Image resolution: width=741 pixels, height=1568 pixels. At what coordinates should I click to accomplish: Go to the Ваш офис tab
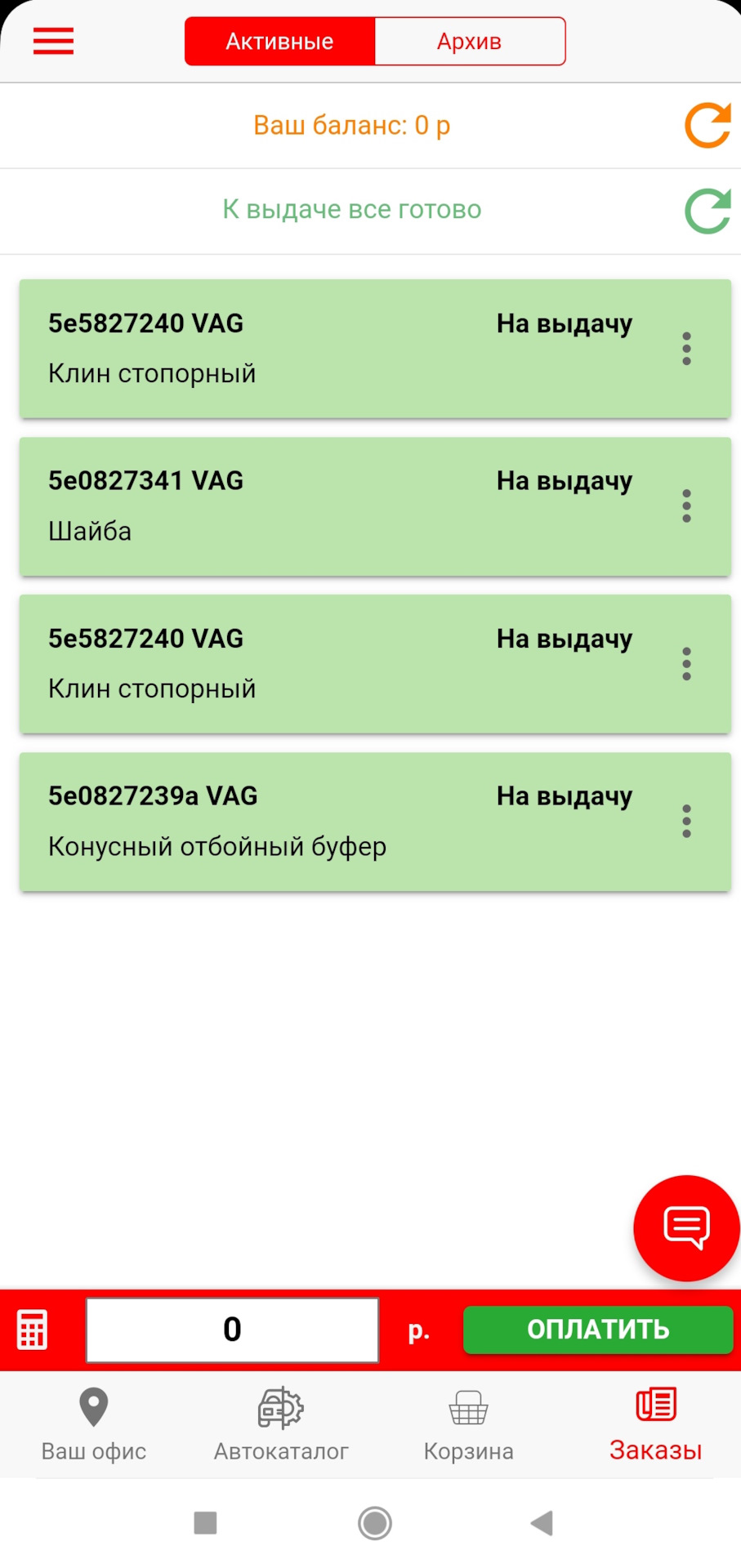(x=94, y=1425)
